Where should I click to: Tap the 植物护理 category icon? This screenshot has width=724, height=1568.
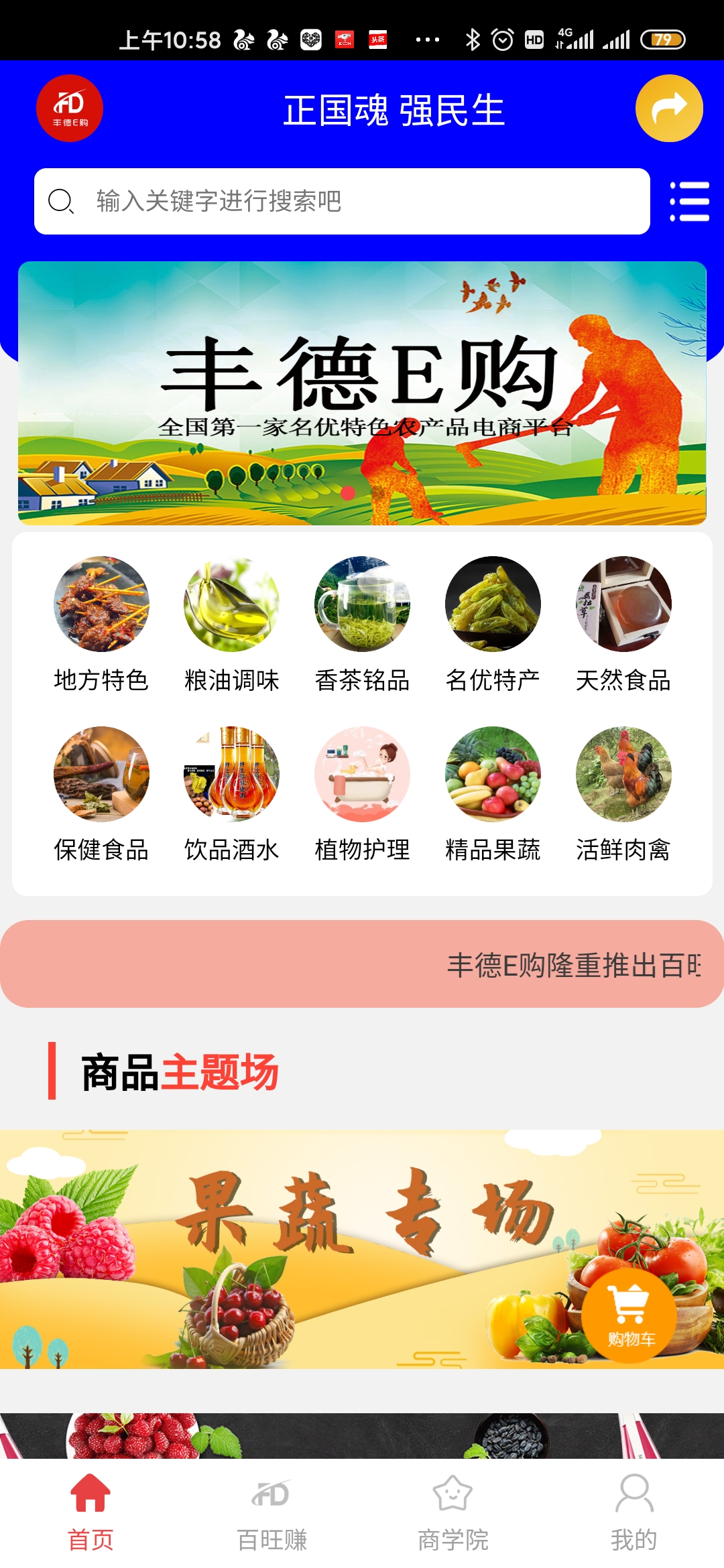362,774
